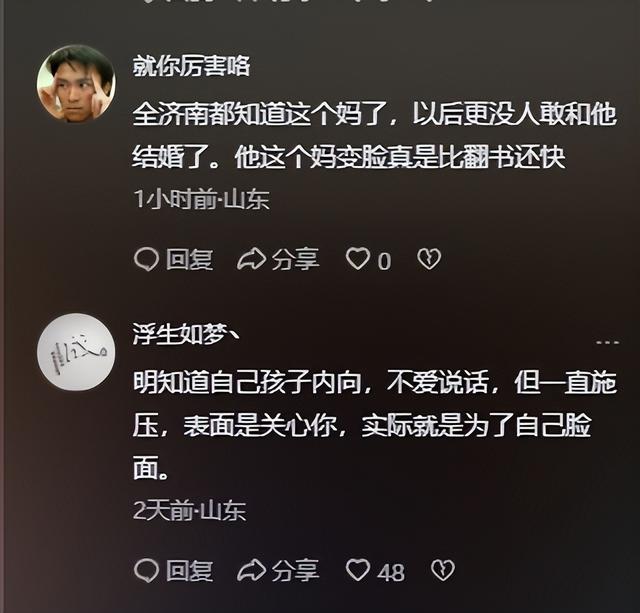
Task: Open 浮生如梦丶's profile avatar
Action: click(76, 351)
